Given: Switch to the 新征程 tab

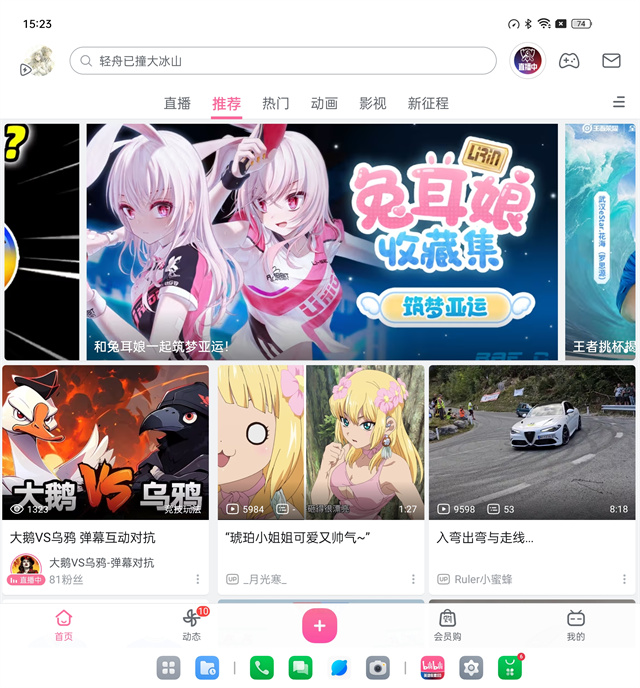Looking at the screenshot, I should (428, 103).
